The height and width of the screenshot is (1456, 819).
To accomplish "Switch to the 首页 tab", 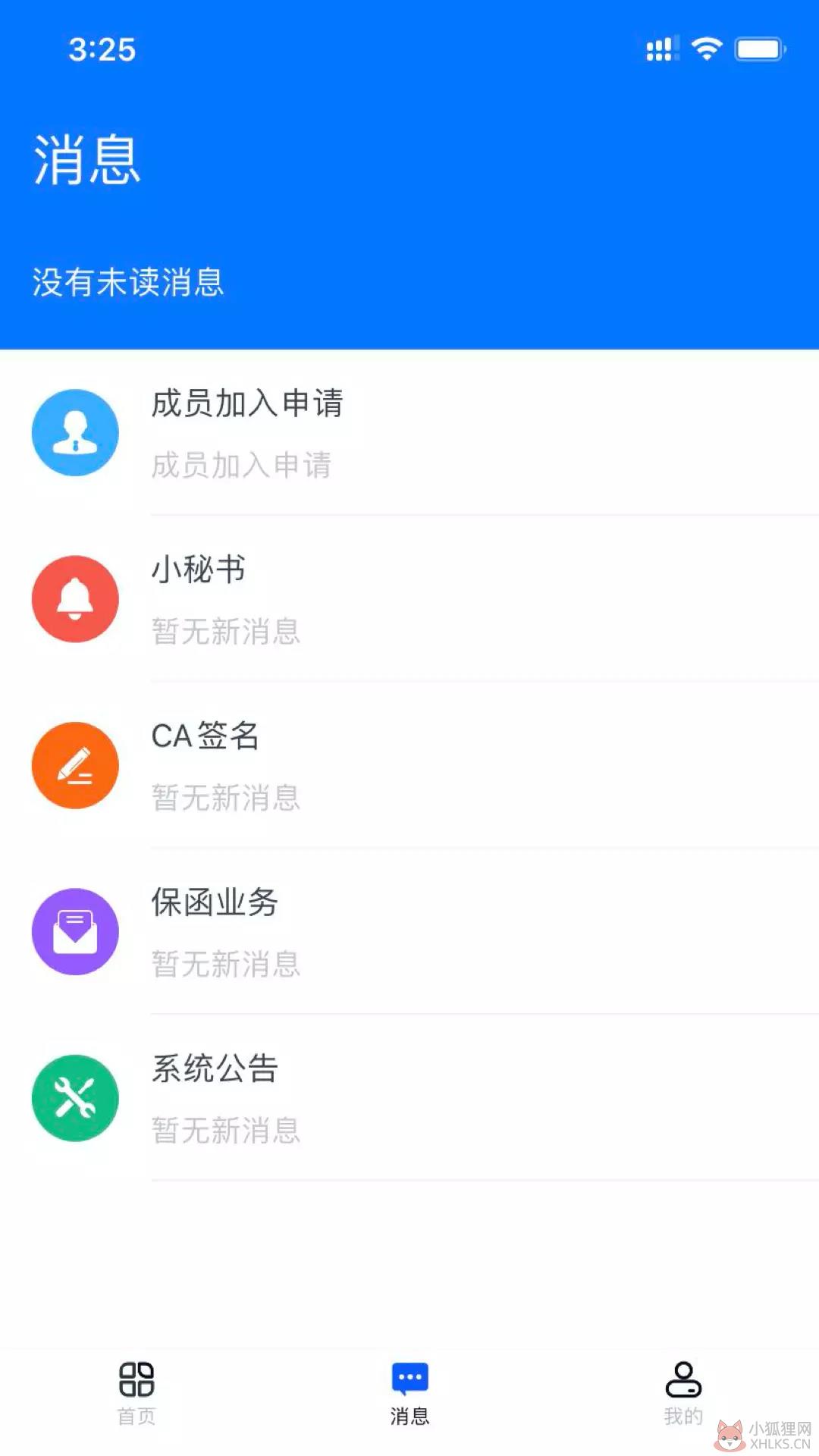I will (136, 1394).
